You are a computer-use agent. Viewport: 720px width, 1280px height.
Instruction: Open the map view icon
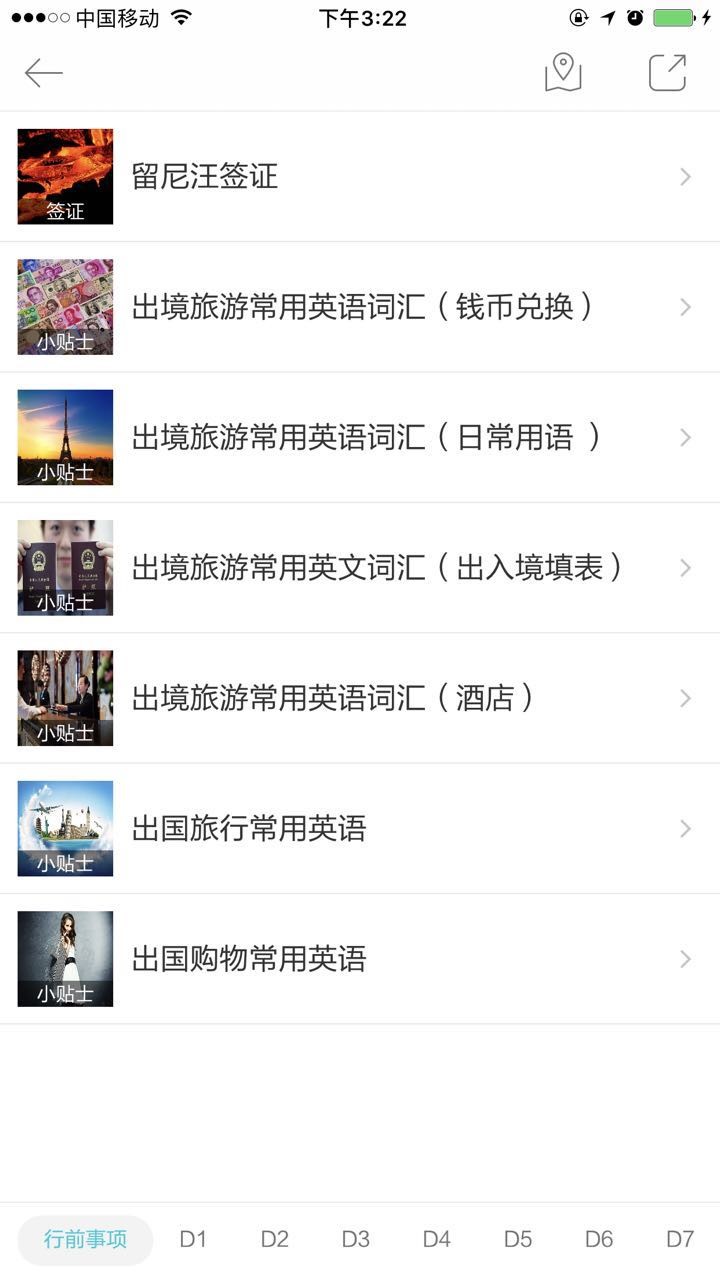tap(563, 73)
